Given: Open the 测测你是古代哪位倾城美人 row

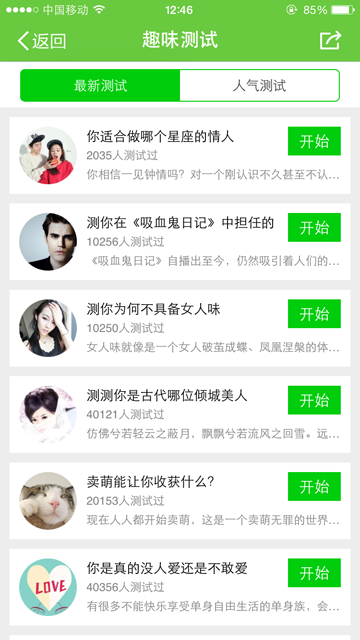Looking at the screenshot, I should 180,414.
